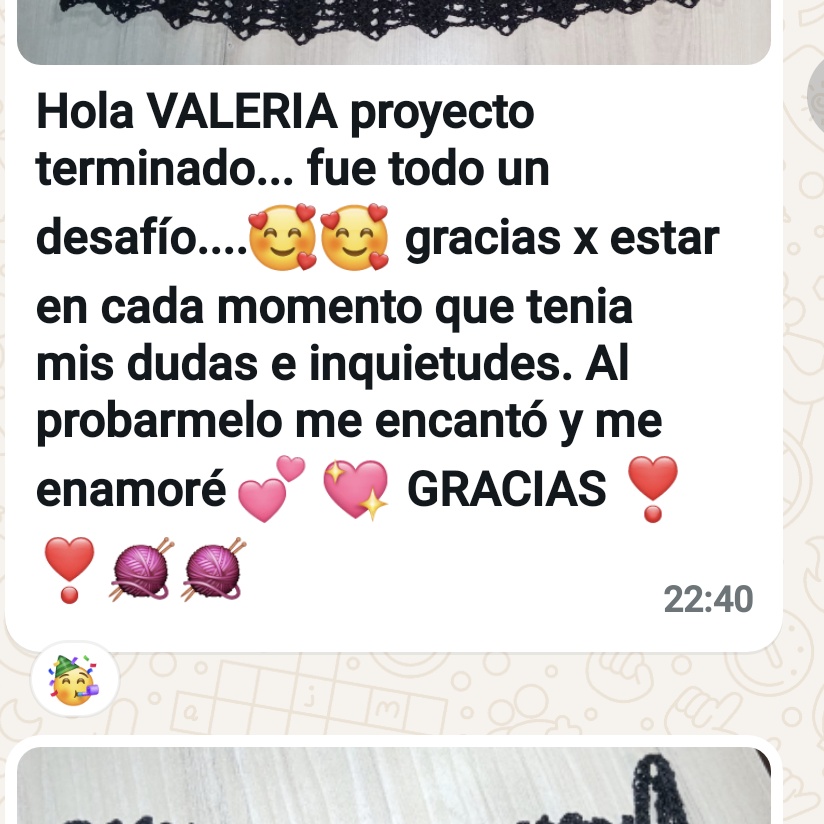This screenshot has width=824, height=824.
Task: Open the black crochet photo above the message
Action: coord(393,30)
